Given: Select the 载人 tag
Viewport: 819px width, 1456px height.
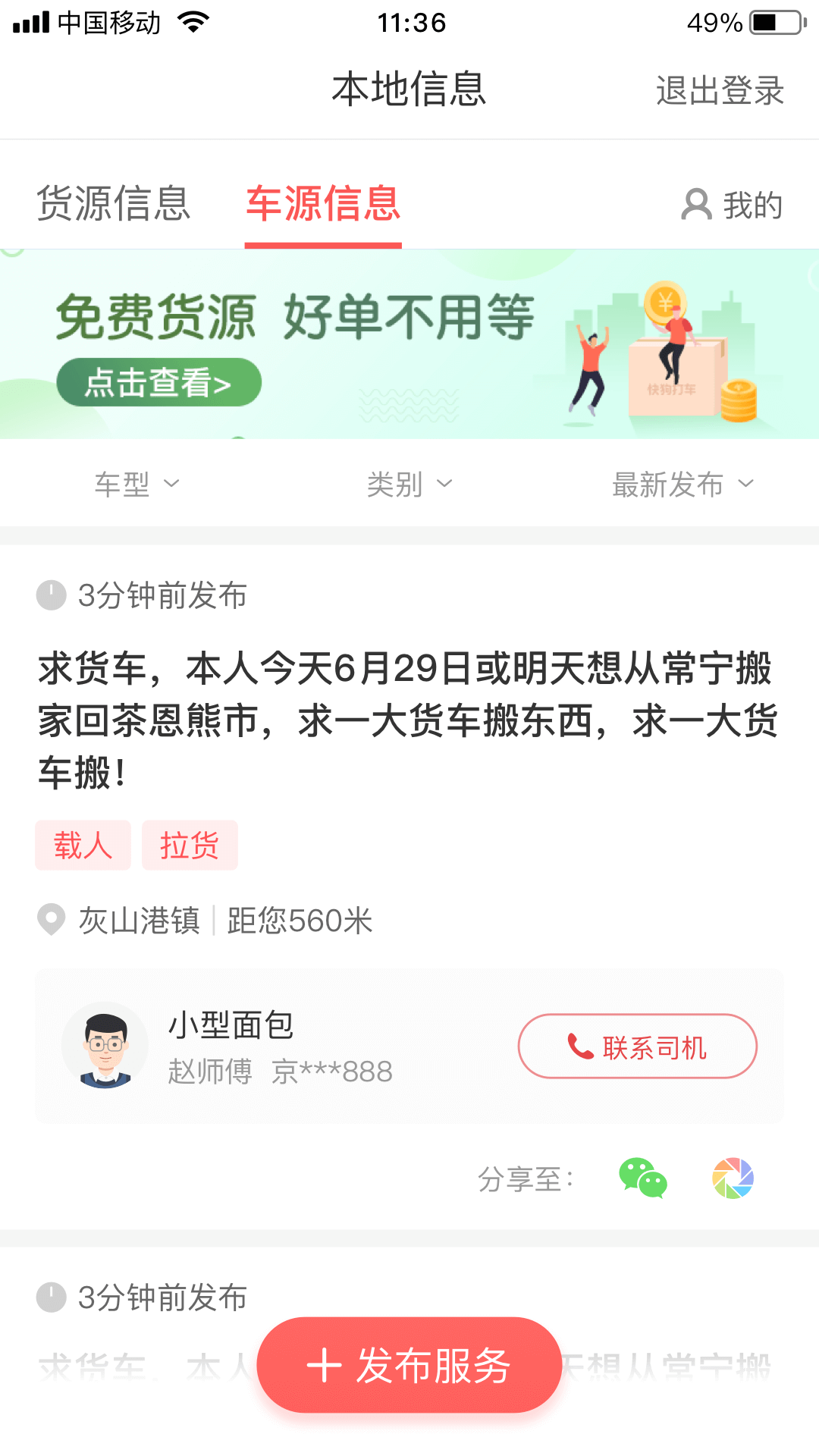Looking at the screenshot, I should pyautogui.click(x=83, y=845).
